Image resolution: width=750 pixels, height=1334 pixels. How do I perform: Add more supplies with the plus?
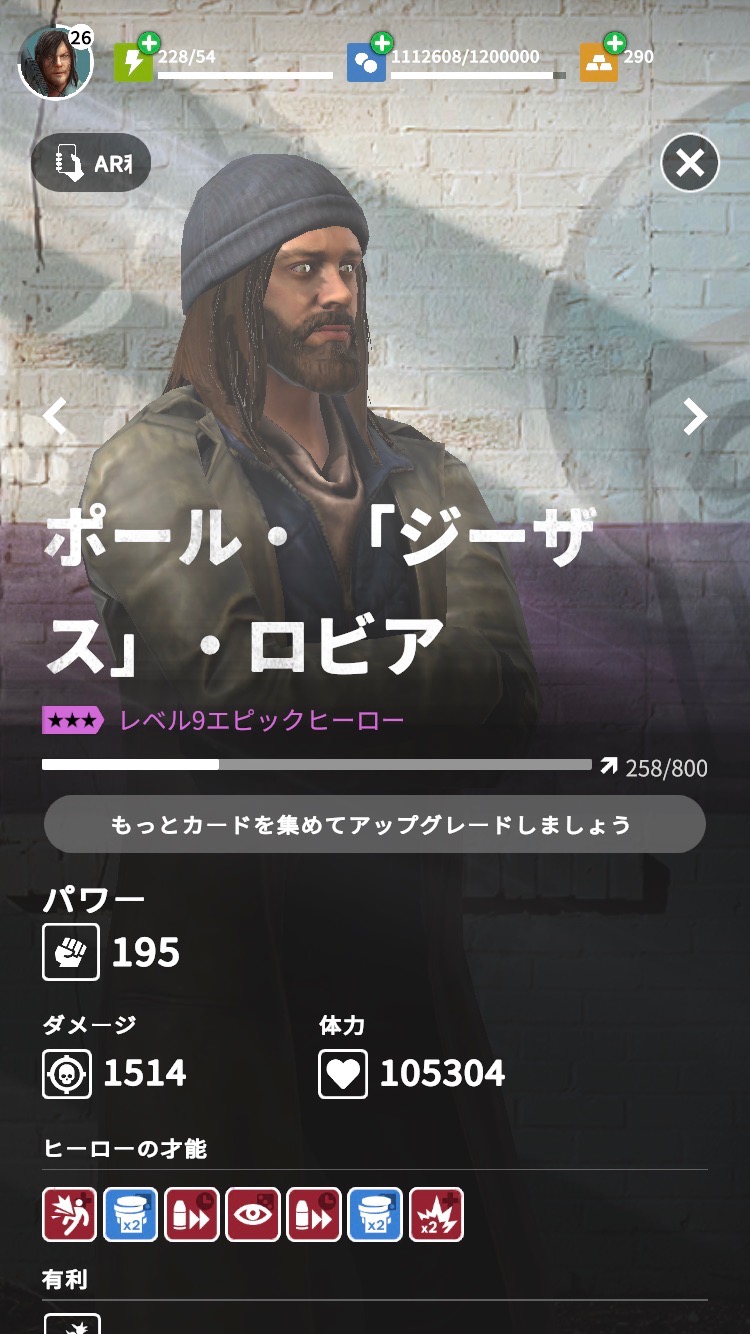381,43
